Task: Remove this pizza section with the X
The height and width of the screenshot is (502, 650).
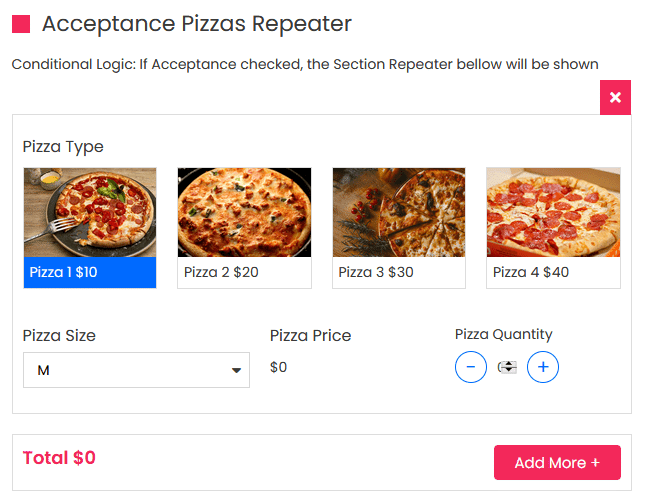Action: (615, 97)
